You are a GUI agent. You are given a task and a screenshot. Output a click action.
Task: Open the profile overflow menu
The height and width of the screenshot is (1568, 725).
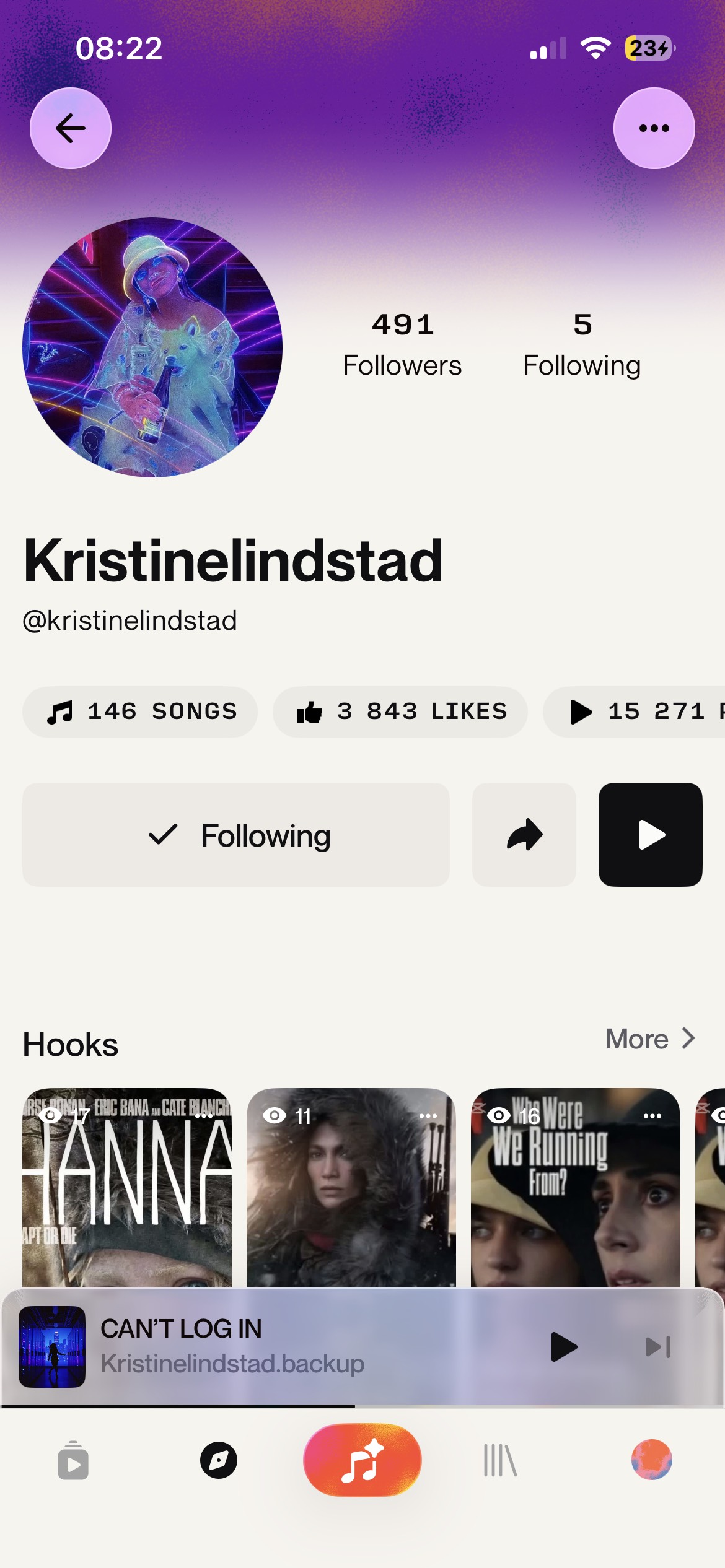(x=654, y=128)
